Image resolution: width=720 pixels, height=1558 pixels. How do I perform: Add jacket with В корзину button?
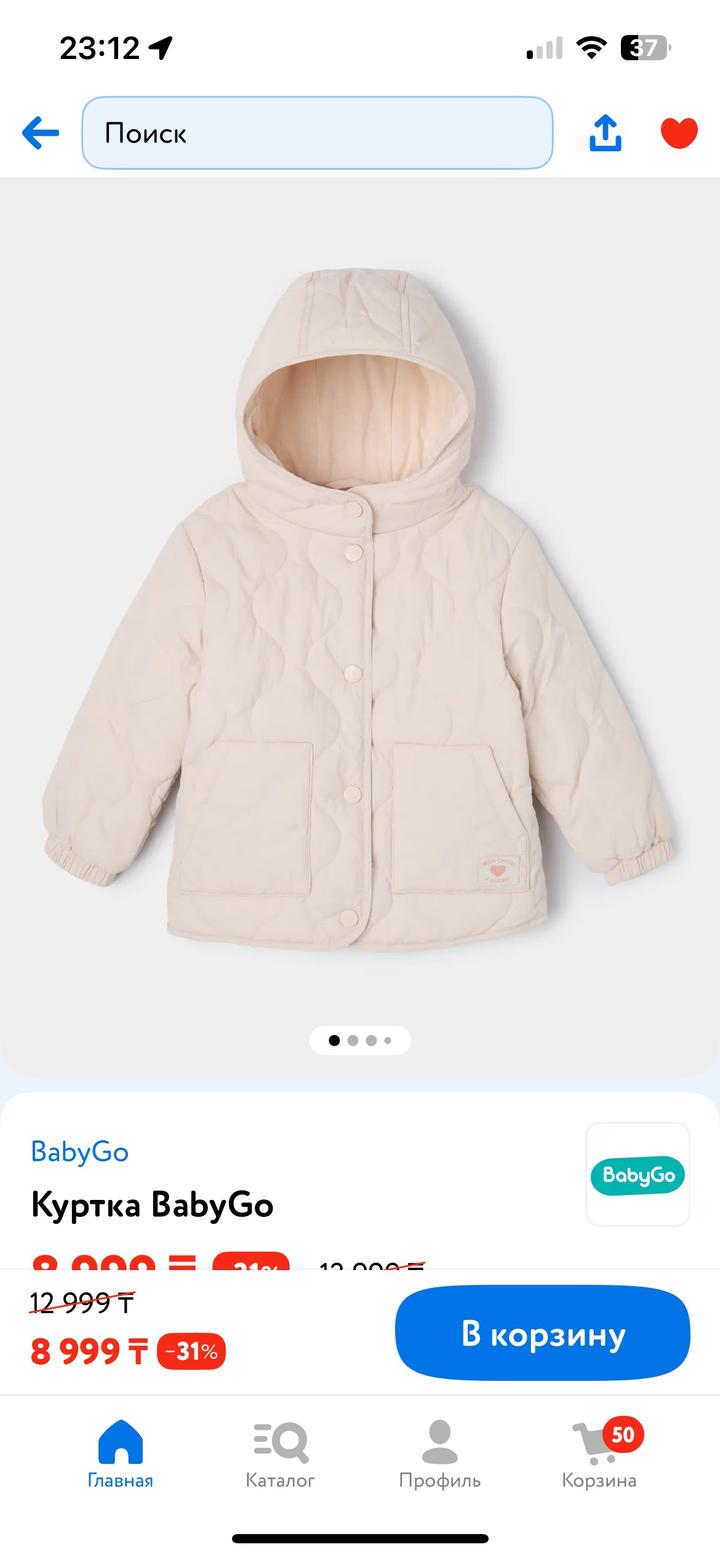(x=542, y=1334)
